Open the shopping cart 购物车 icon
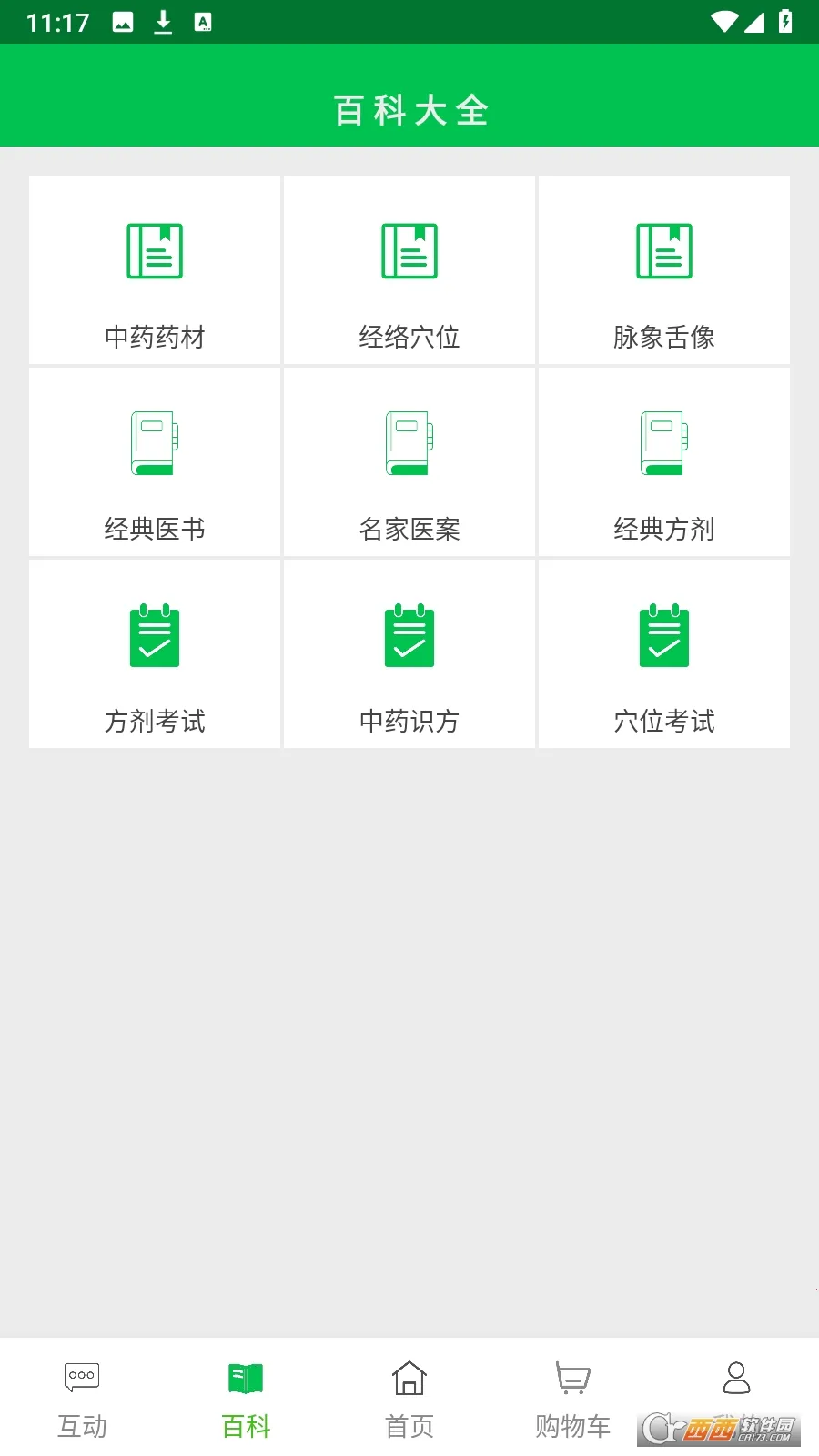The width and height of the screenshot is (819, 1456). (x=572, y=1379)
